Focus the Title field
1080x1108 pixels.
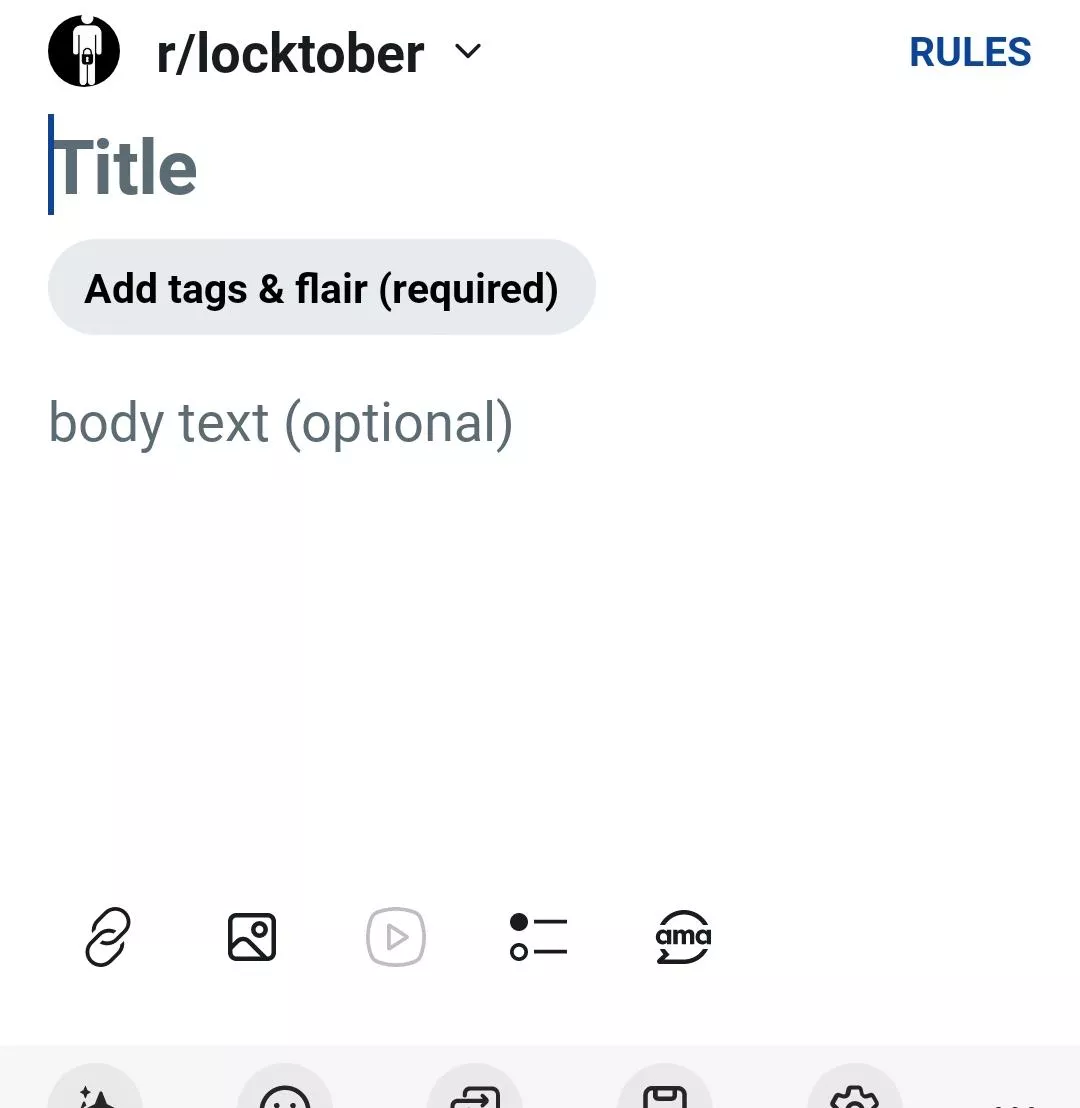pyautogui.click(x=300, y=167)
